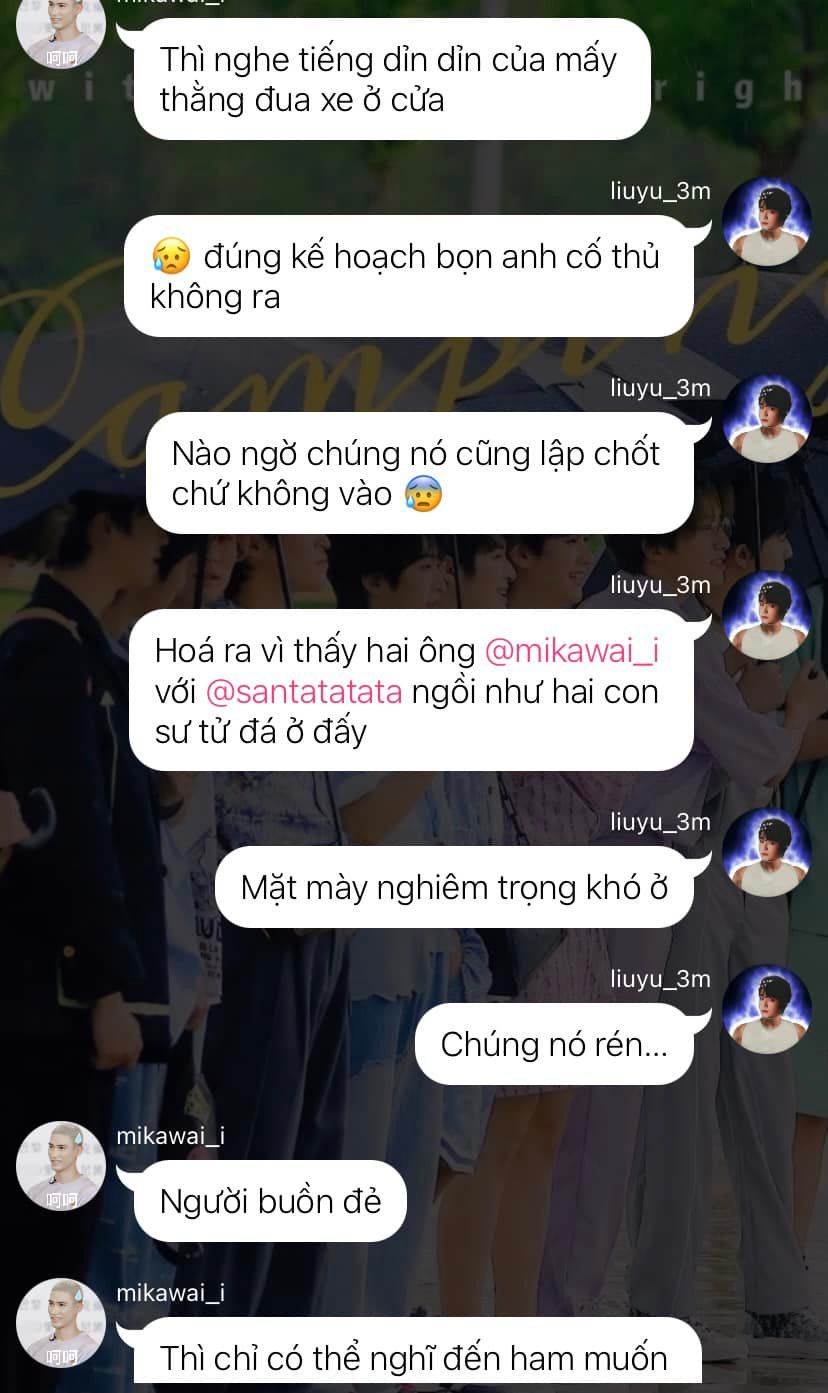Open the @santatatata mention link
The height and width of the screenshot is (1393, 828).
303,692
